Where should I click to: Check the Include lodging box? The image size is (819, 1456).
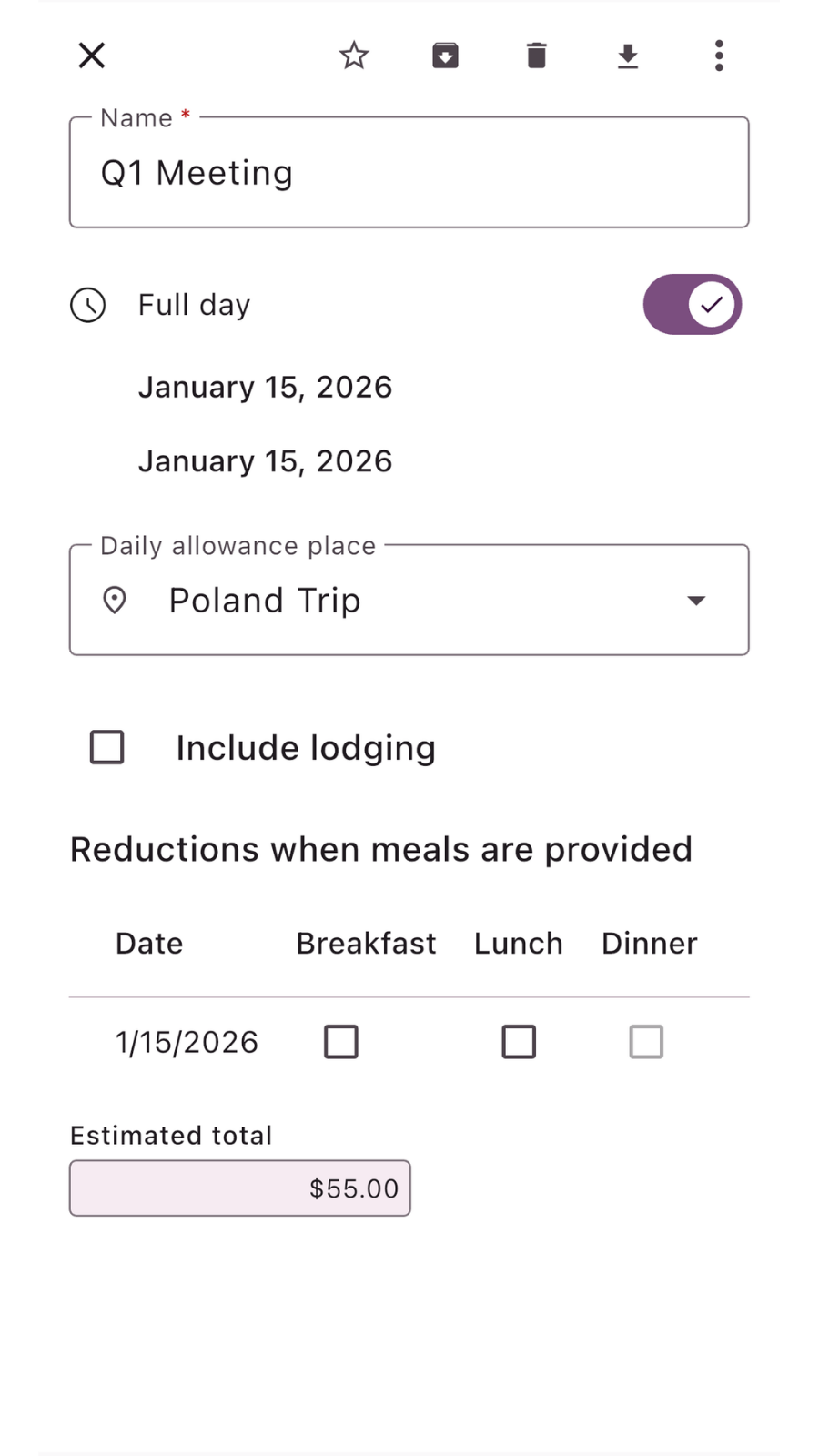click(x=107, y=748)
